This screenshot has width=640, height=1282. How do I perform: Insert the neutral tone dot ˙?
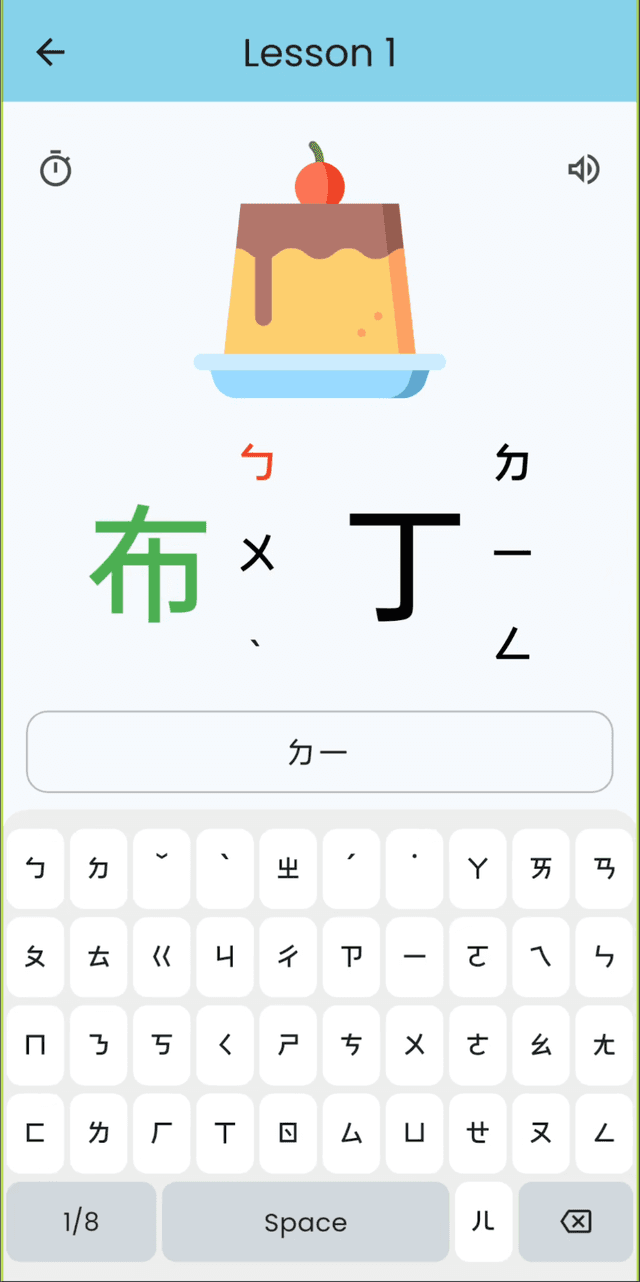pos(414,868)
